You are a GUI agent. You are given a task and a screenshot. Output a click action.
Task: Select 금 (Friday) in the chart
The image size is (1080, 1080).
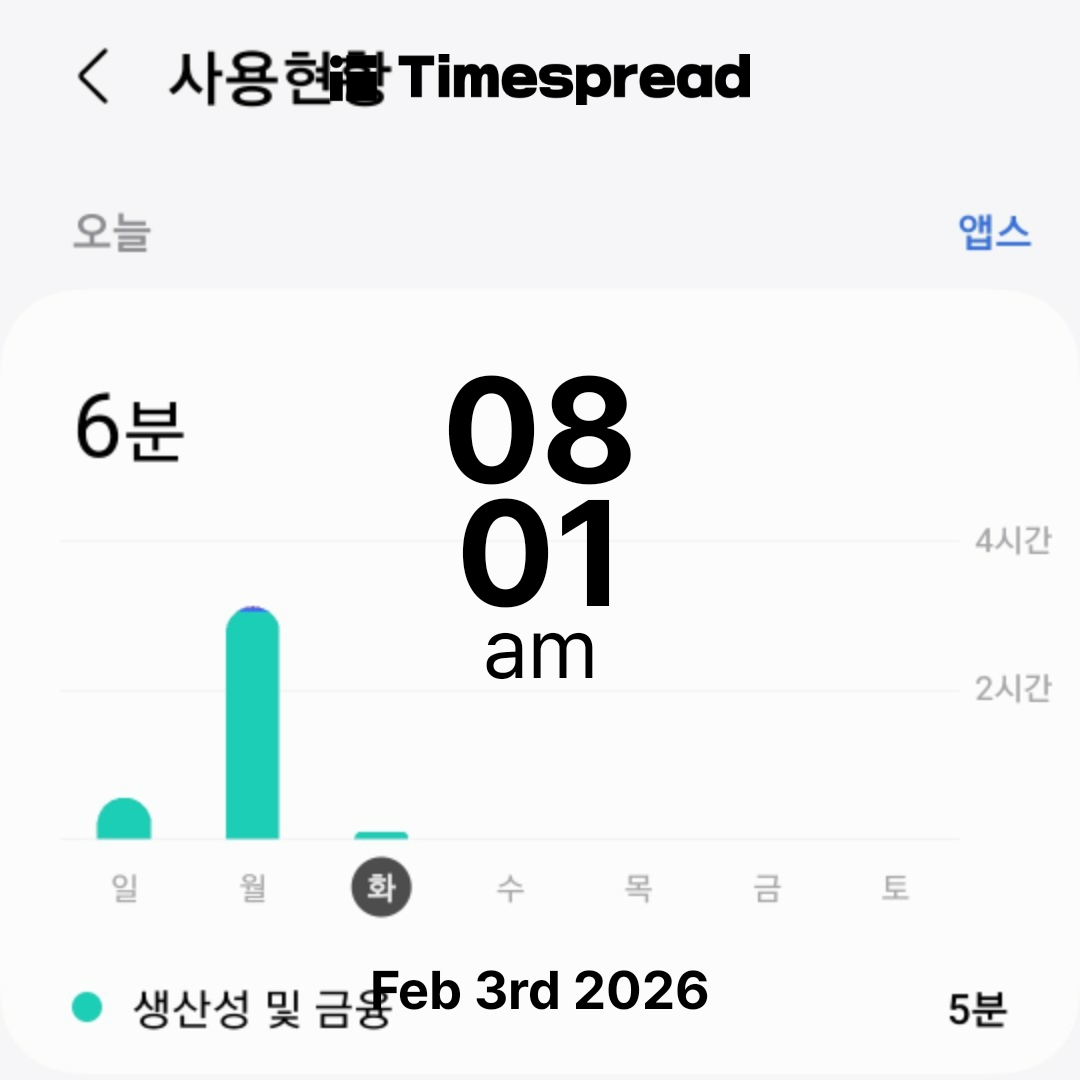[x=767, y=887]
